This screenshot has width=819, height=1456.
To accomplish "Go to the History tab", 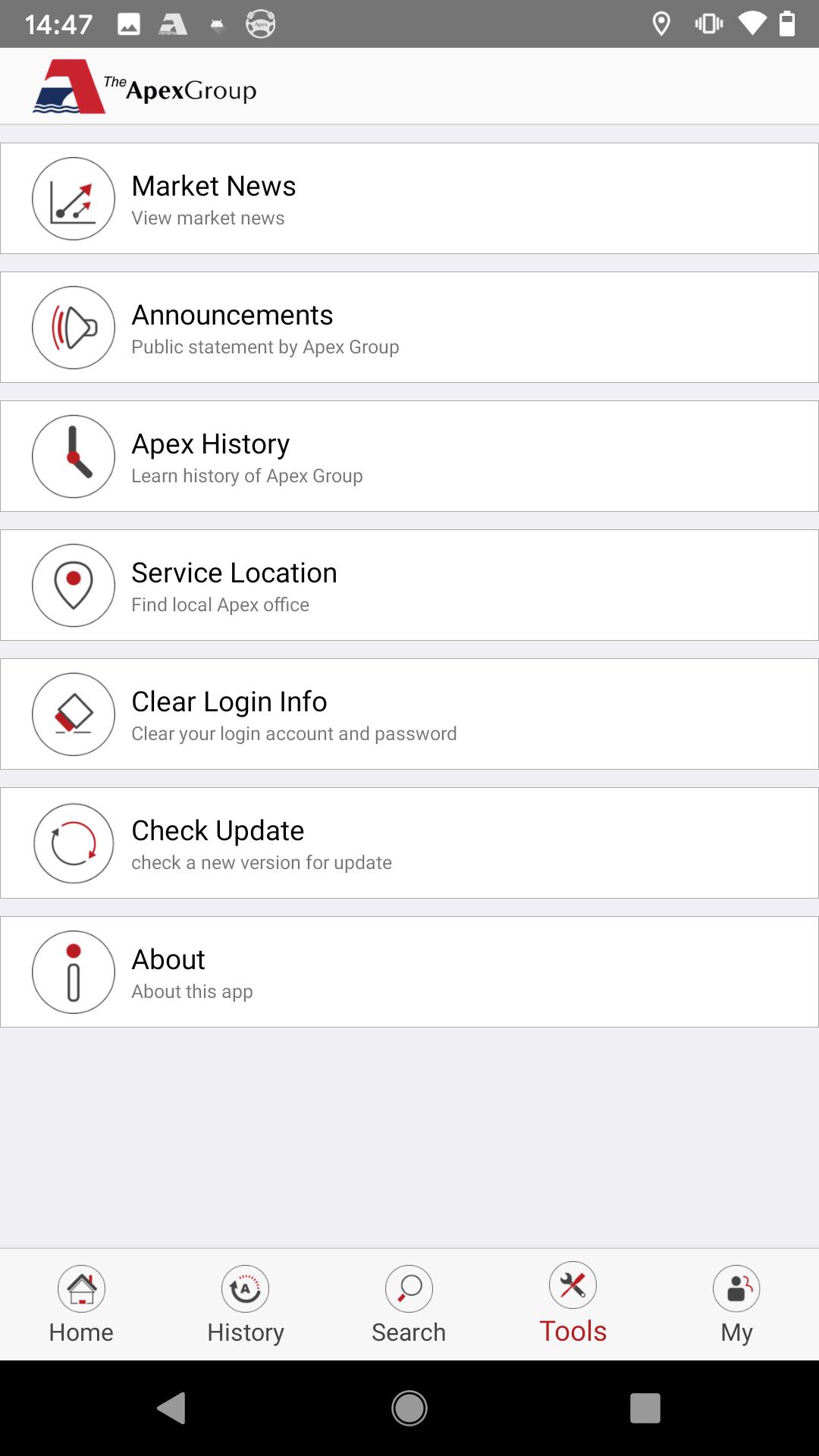I will (246, 1304).
